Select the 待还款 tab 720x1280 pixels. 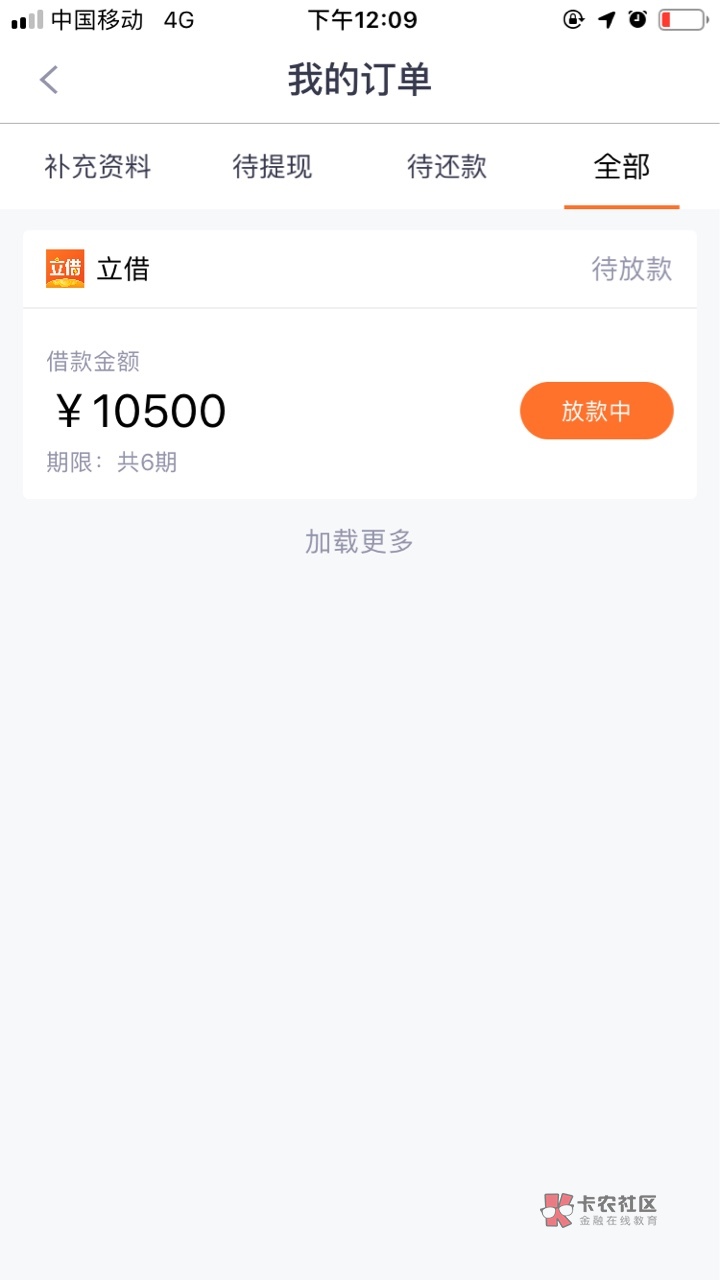pos(447,167)
